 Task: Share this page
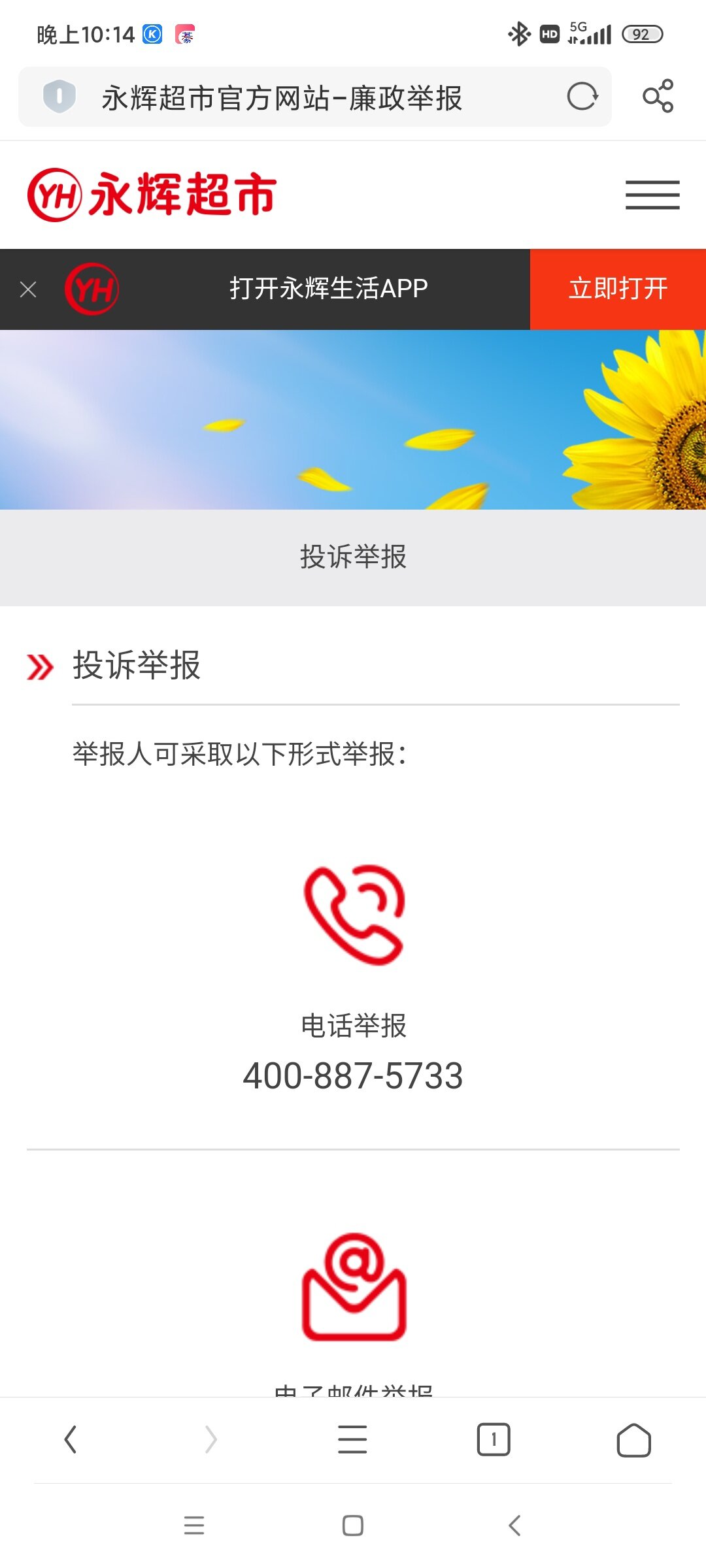click(x=658, y=97)
